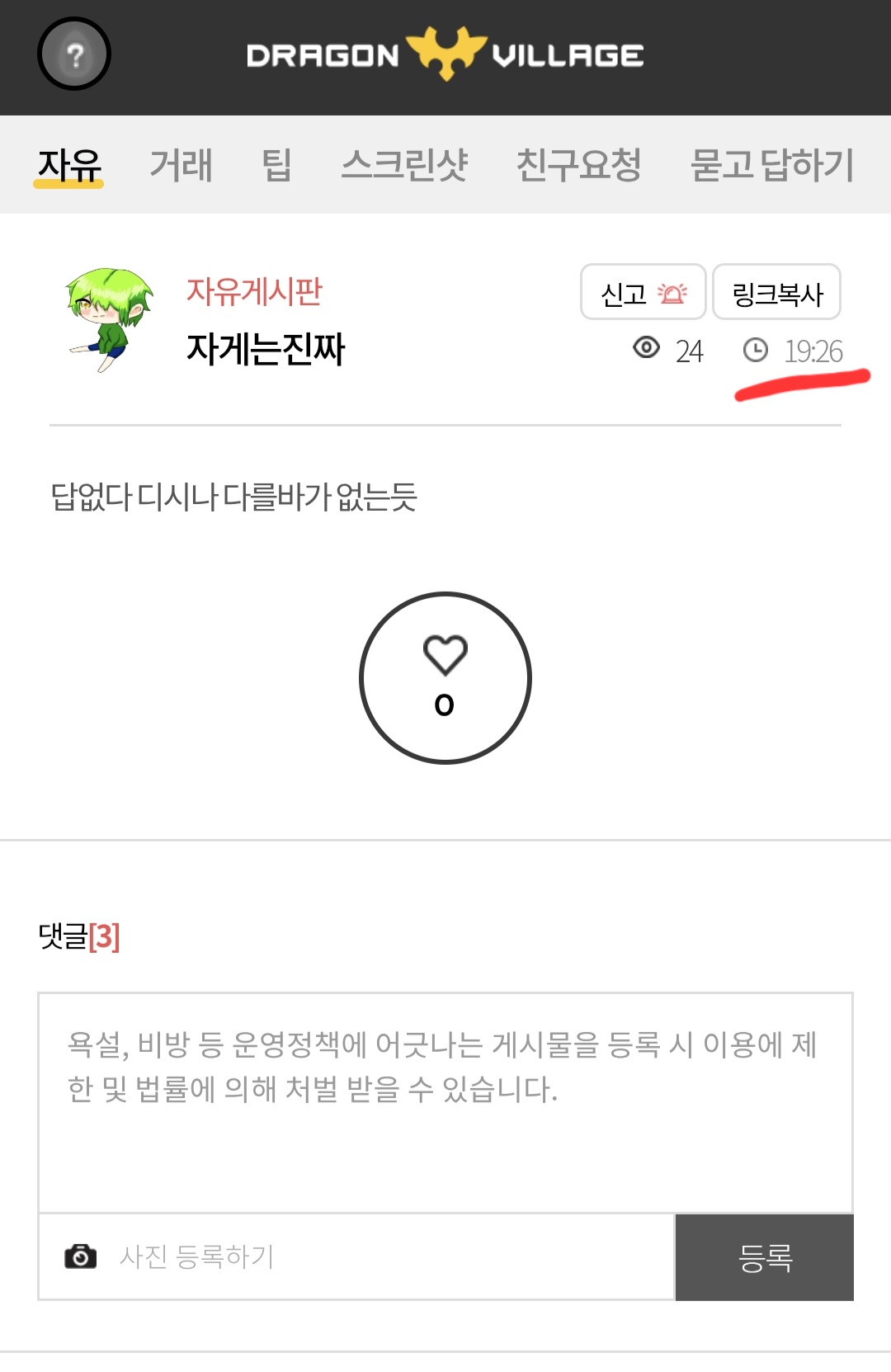The image size is (891, 1372).
Task: Switch to the 거래 tab
Action: 181,165
